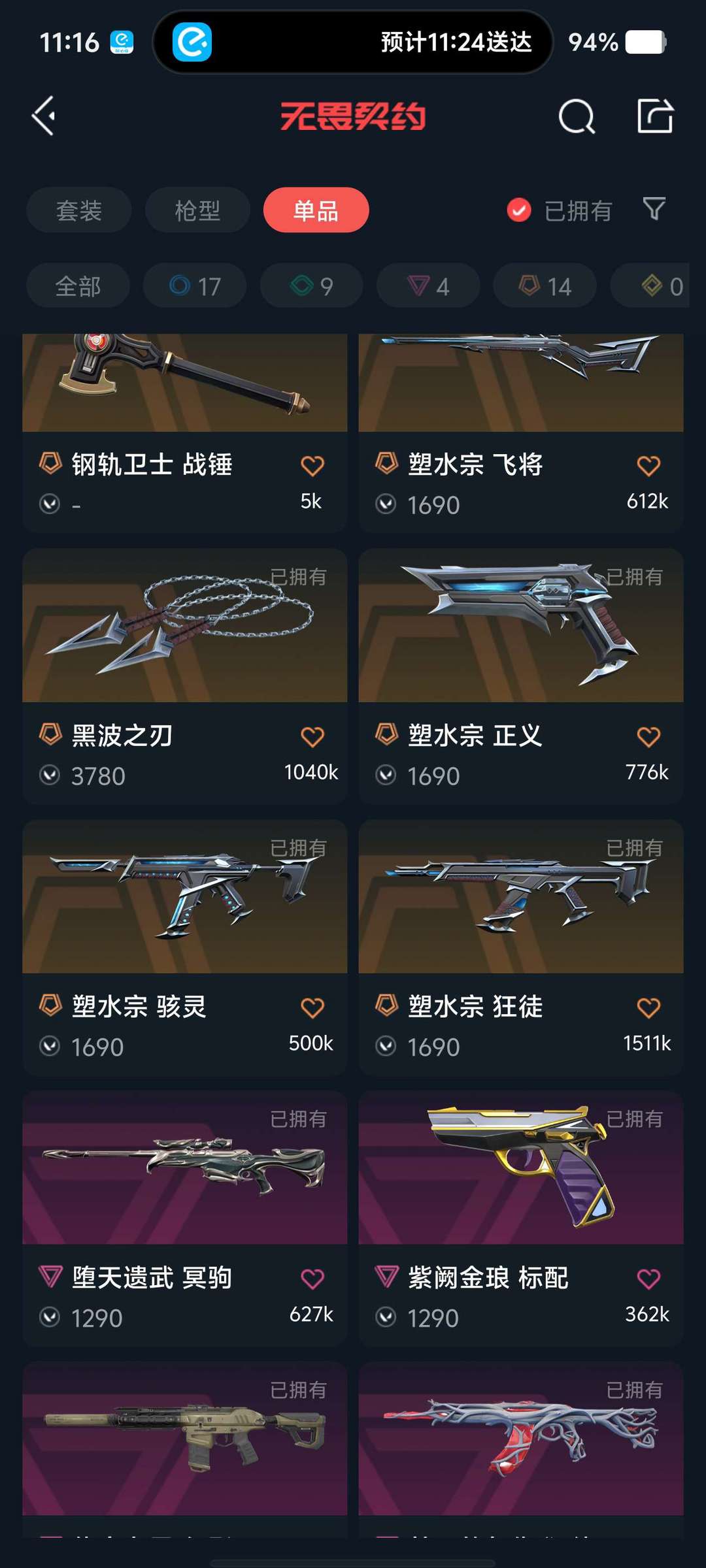Like the 钢轨卫士 战锤 heart icon

click(312, 466)
